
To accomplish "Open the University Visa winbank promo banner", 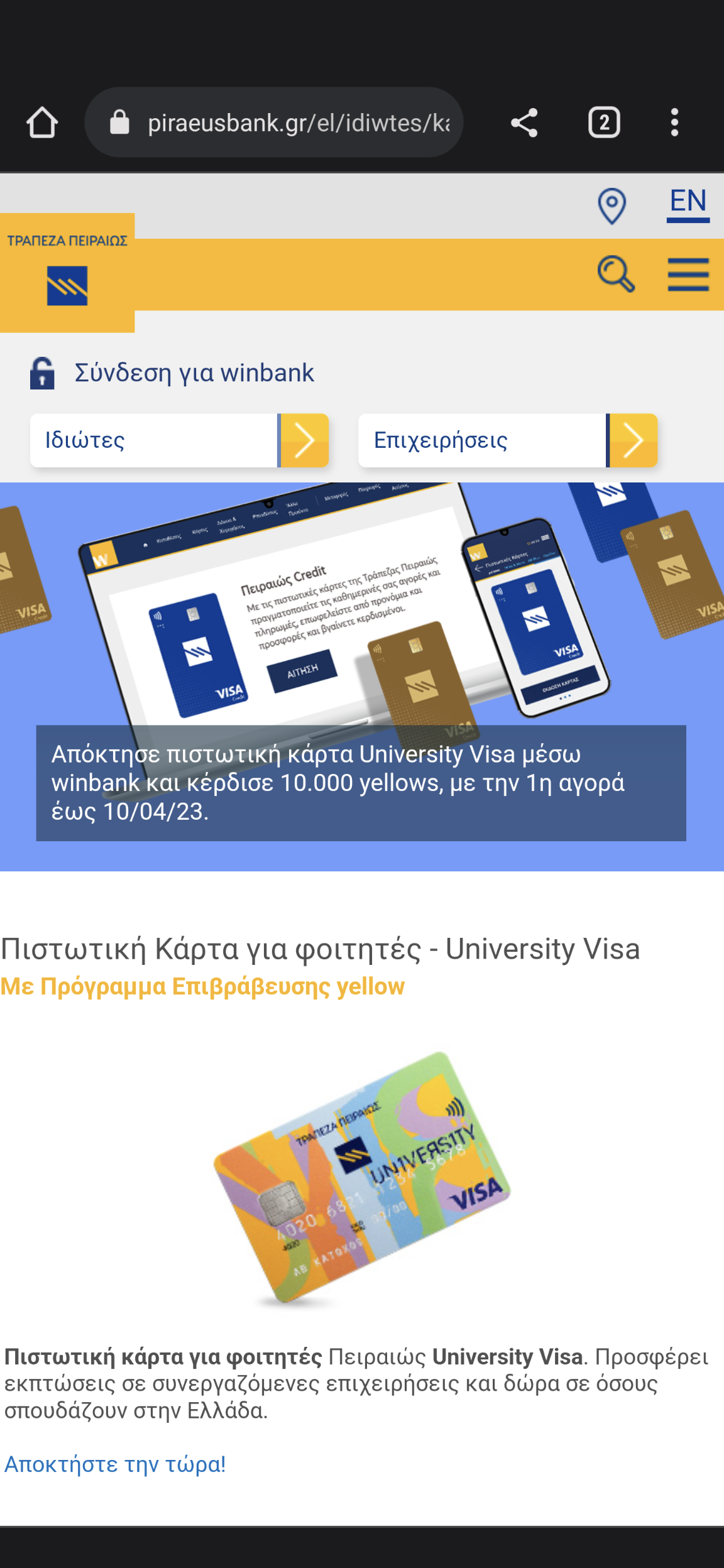I will coord(361,782).
